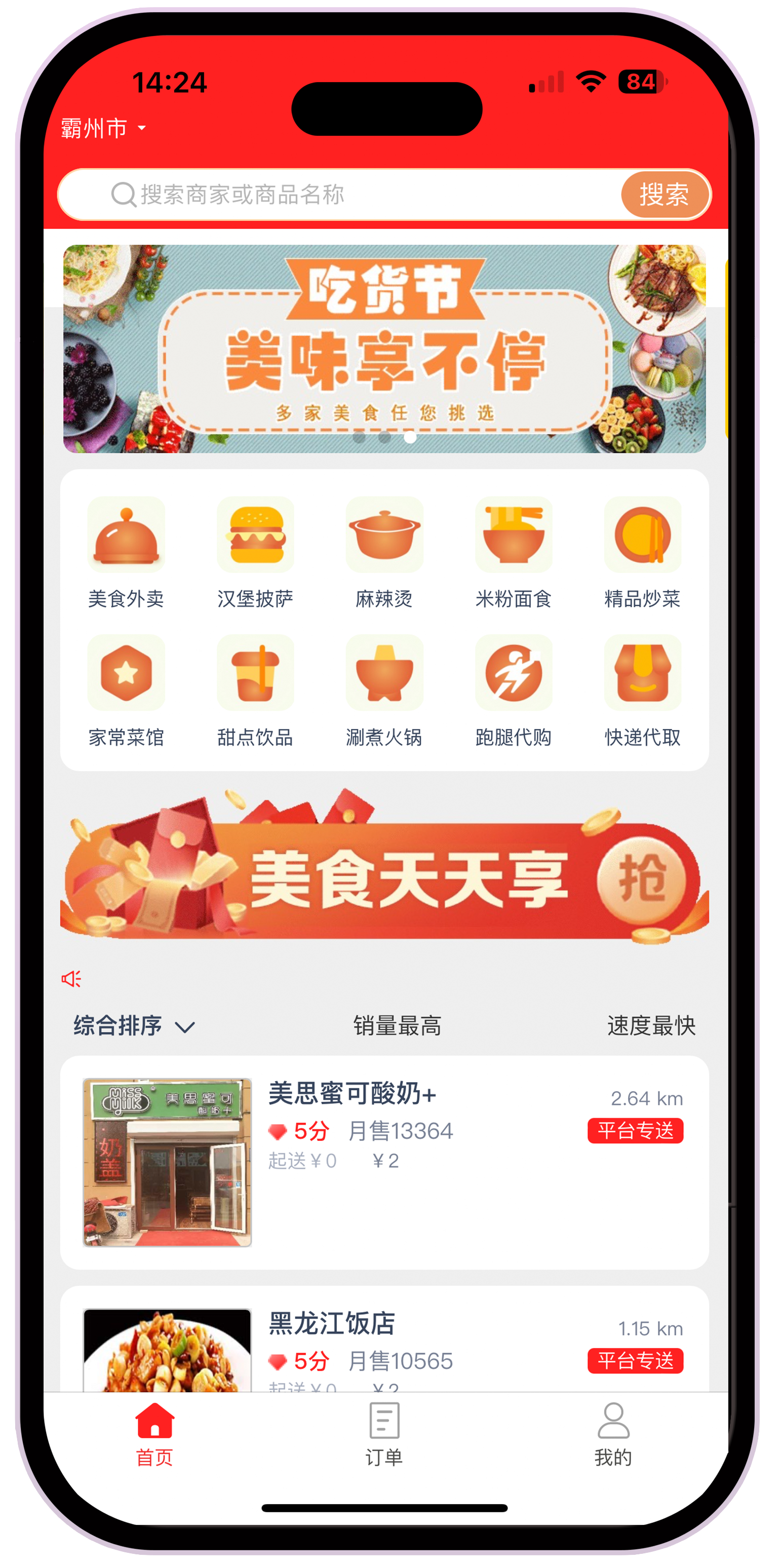Tap the orange 搜索 button
This screenshot has height=1568, width=780.
(x=664, y=196)
